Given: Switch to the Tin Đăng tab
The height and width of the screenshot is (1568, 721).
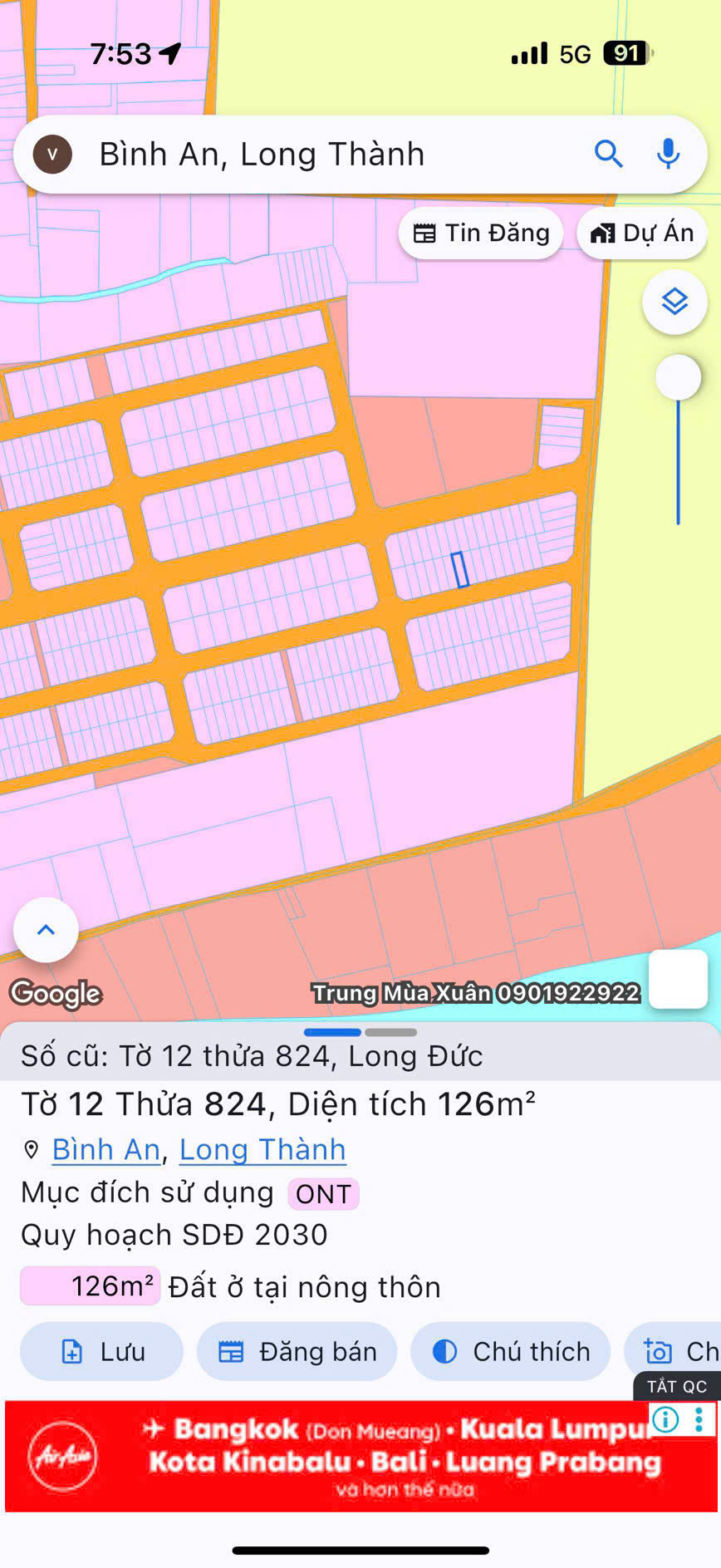Looking at the screenshot, I should (480, 233).
